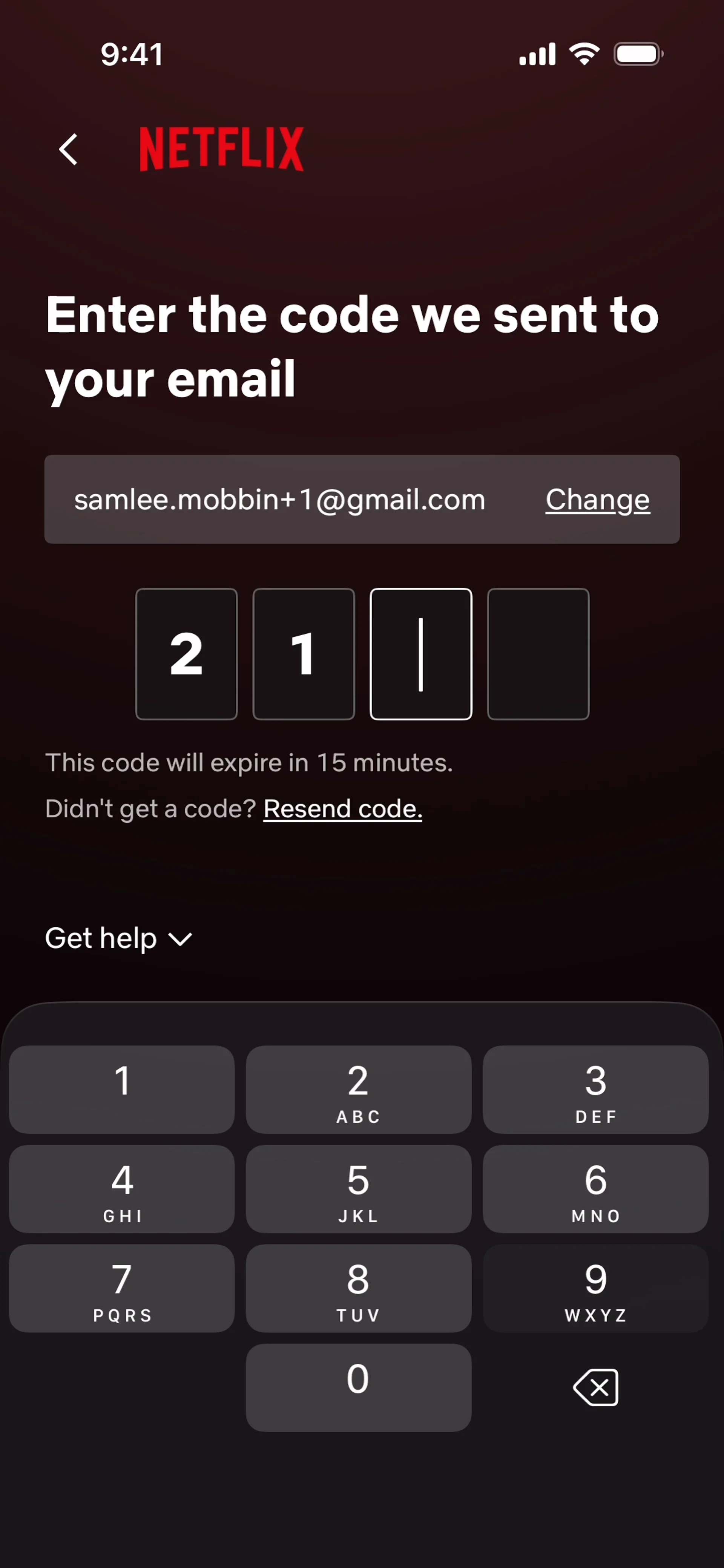The height and width of the screenshot is (1568, 724).
Task: Expand the Get help section
Action: tap(119, 938)
